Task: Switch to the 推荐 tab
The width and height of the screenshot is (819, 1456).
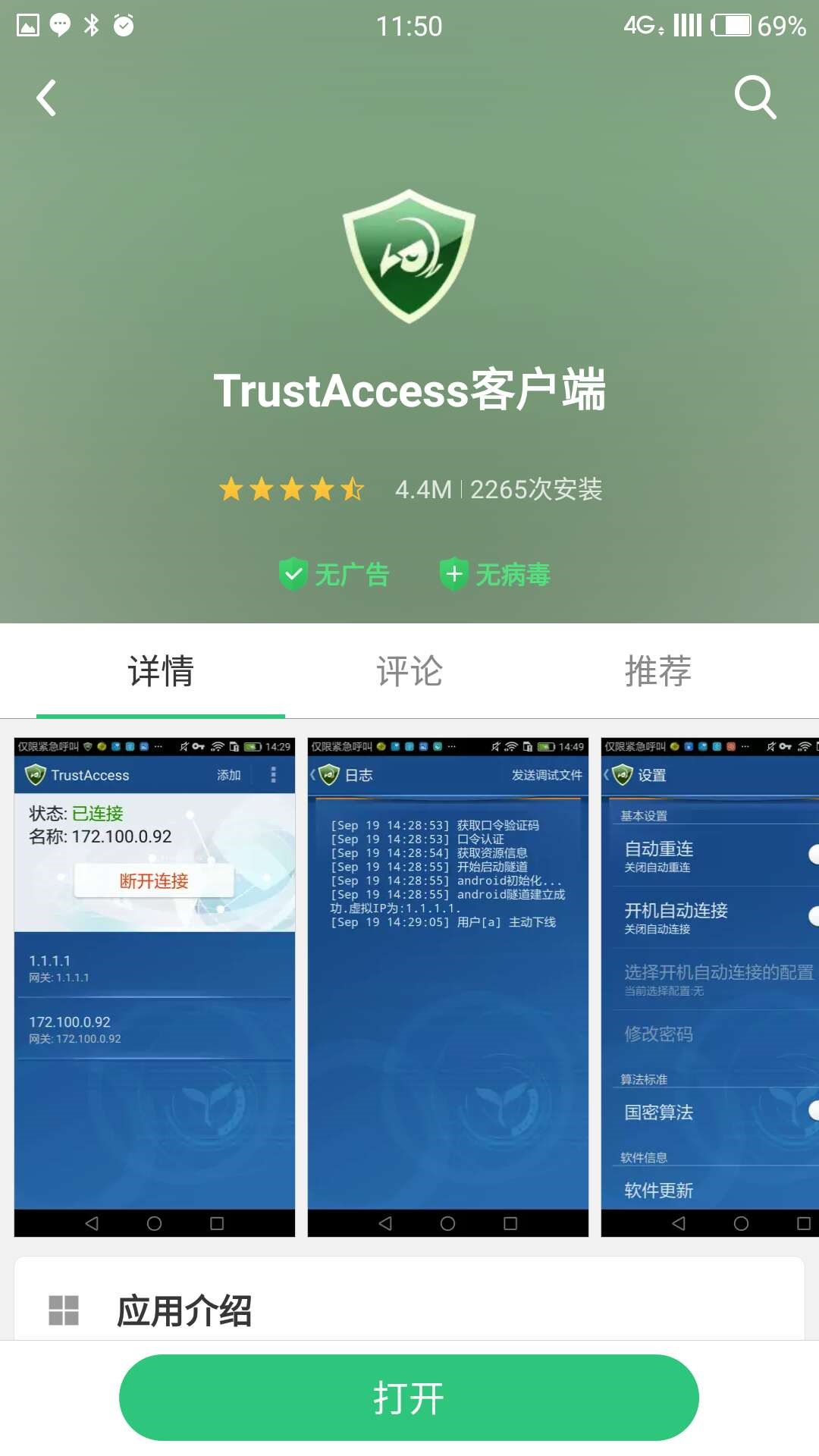Action: coord(657,671)
